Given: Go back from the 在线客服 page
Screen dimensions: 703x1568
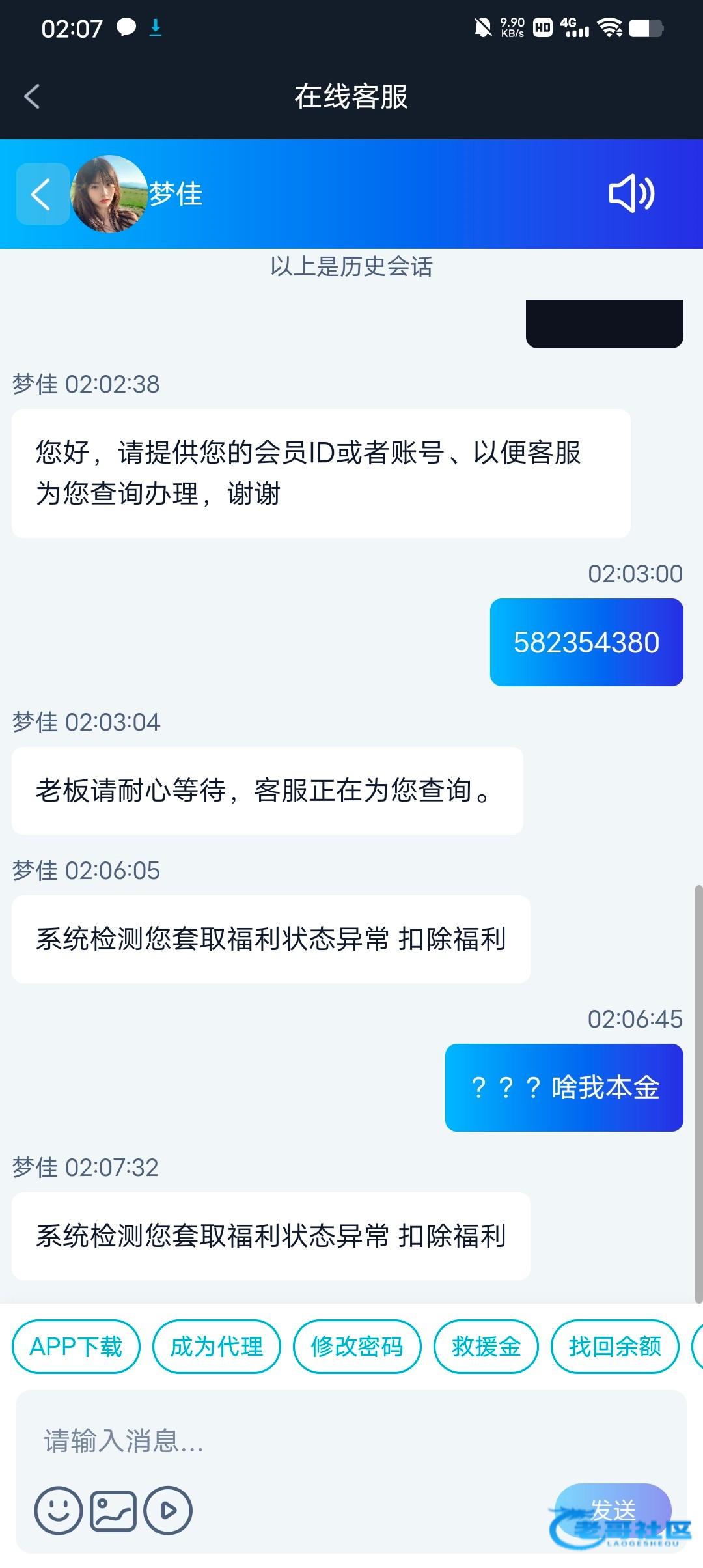Looking at the screenshot, I should pyautogui.click(x=32, y=96).
